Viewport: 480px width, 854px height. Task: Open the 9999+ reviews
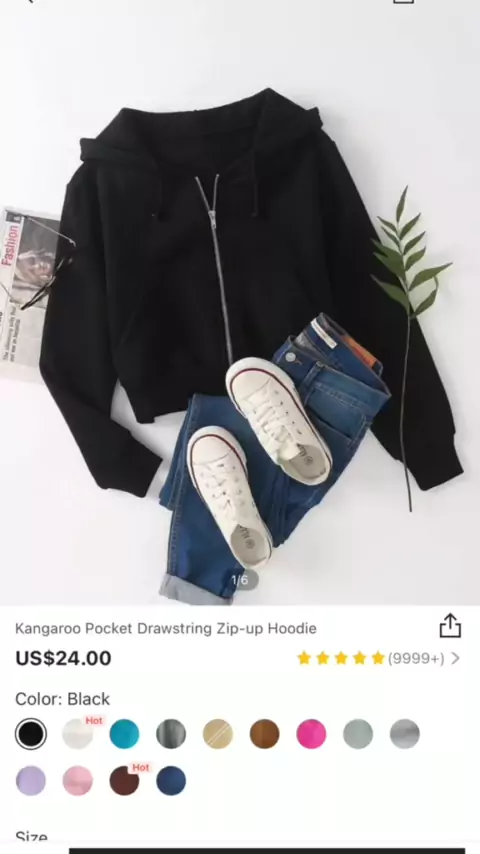[x=379, y=658]
